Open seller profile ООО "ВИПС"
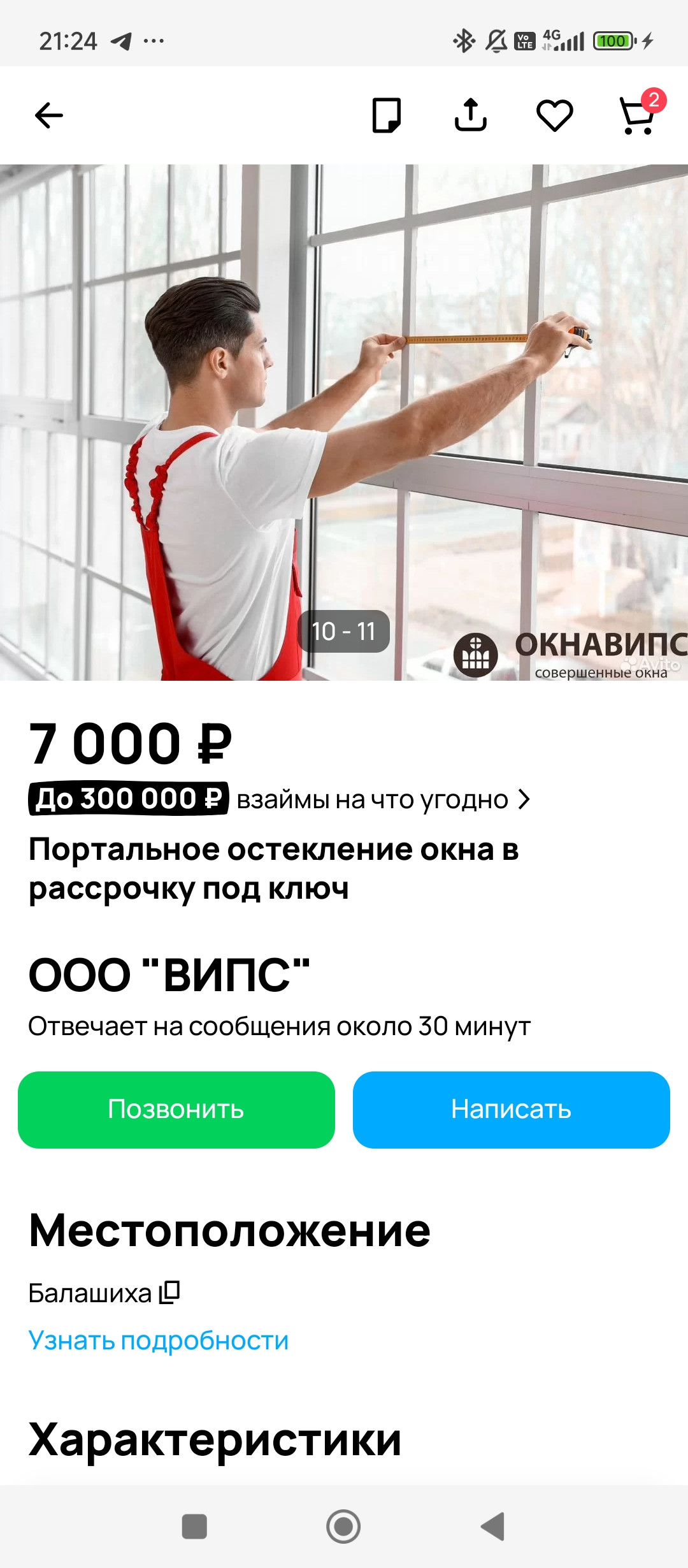688x1568 pixels. 169,975
